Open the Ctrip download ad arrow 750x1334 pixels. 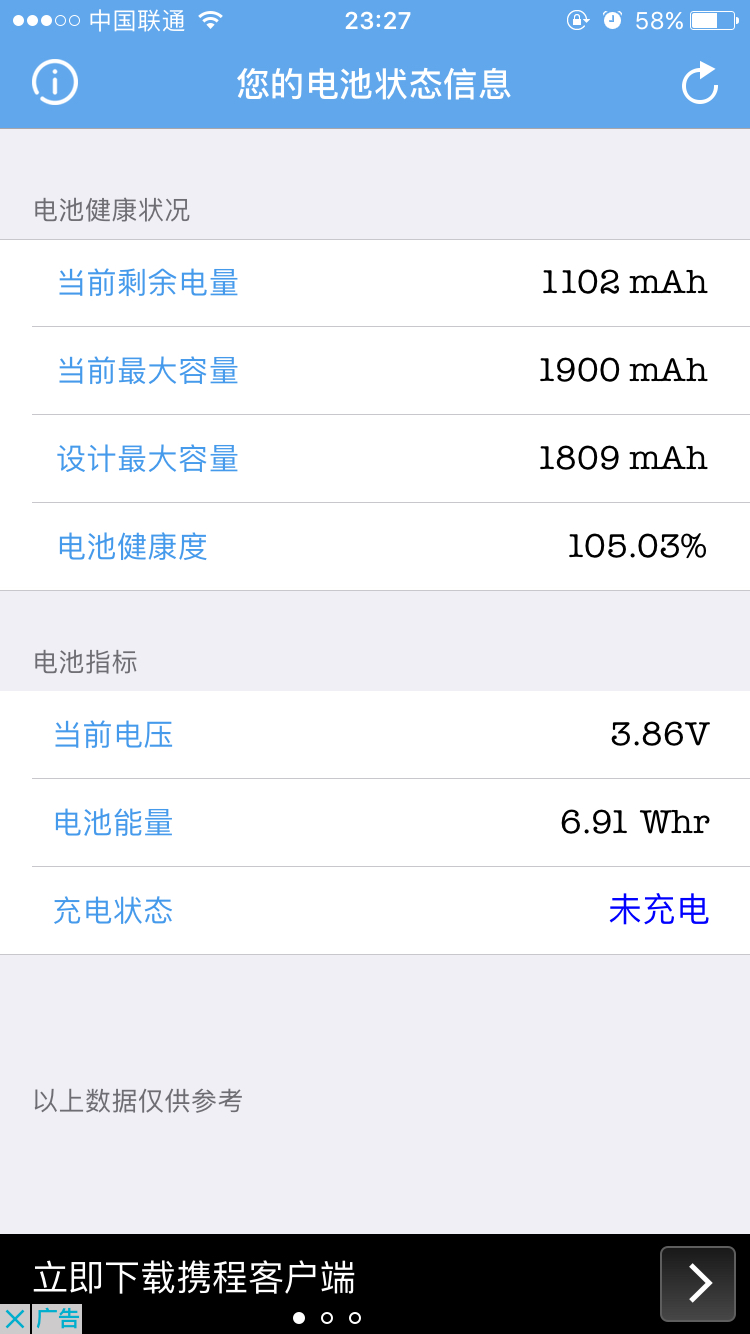click(697, 1283)
